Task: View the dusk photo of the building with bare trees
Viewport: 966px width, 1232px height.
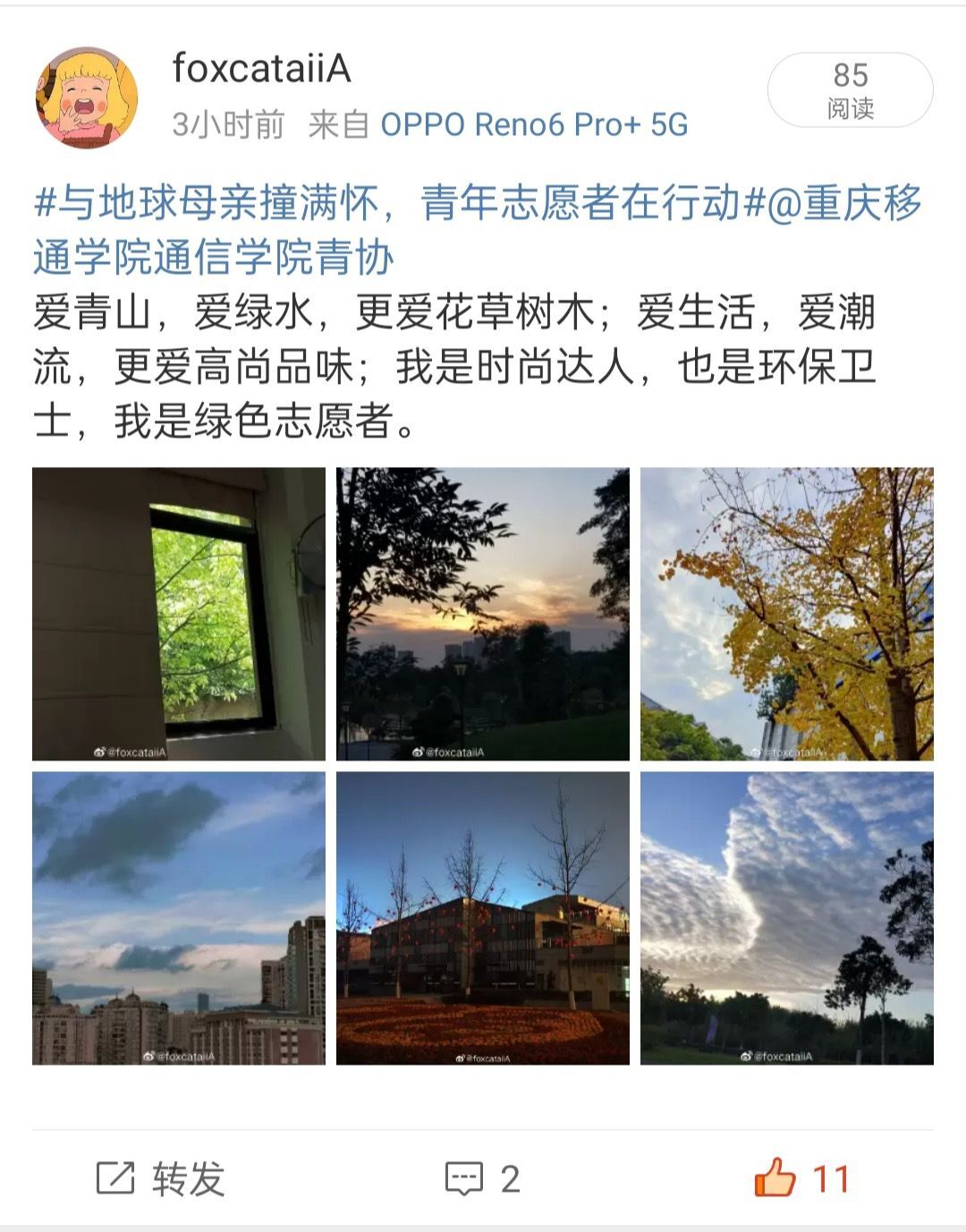Action: (x=483, y=918)
